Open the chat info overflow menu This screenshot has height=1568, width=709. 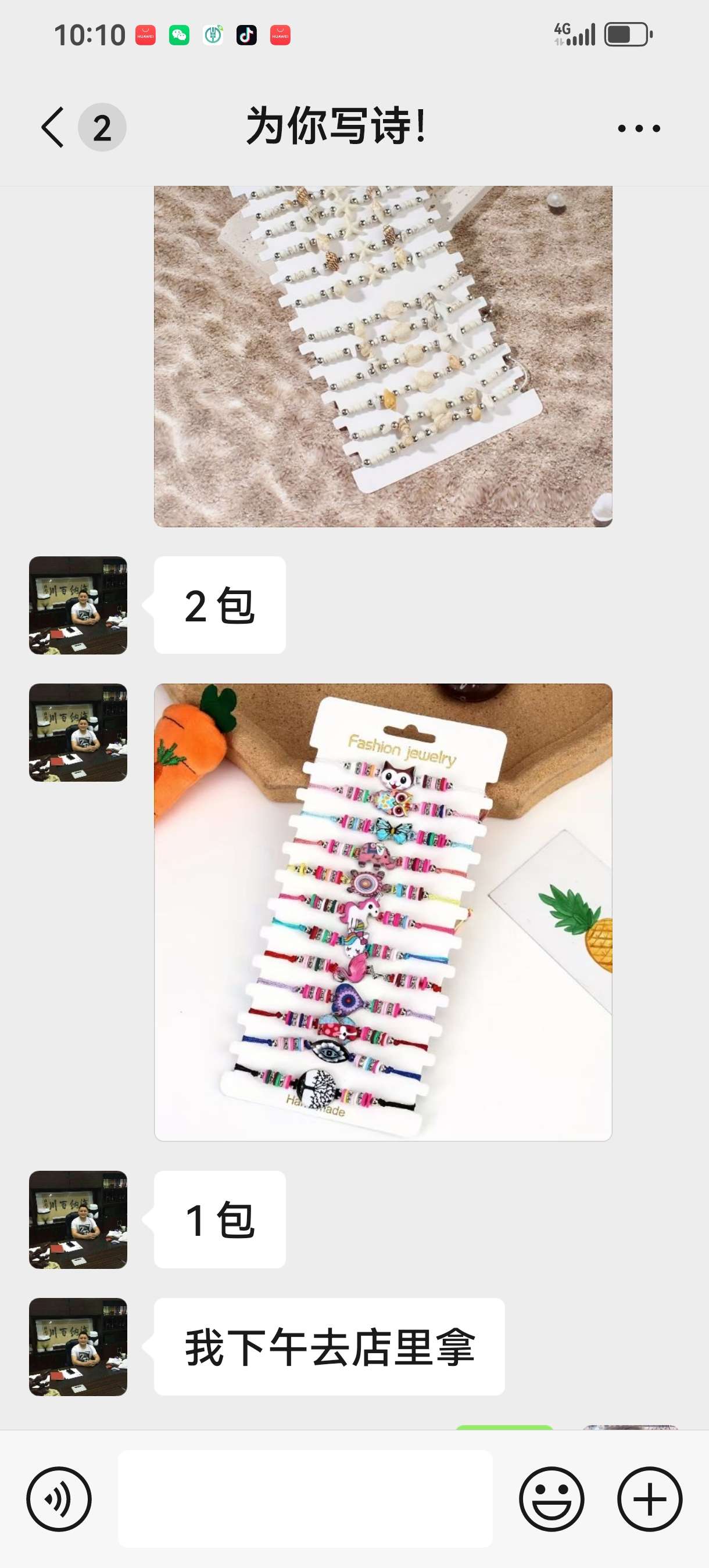[x=638, y=128]
